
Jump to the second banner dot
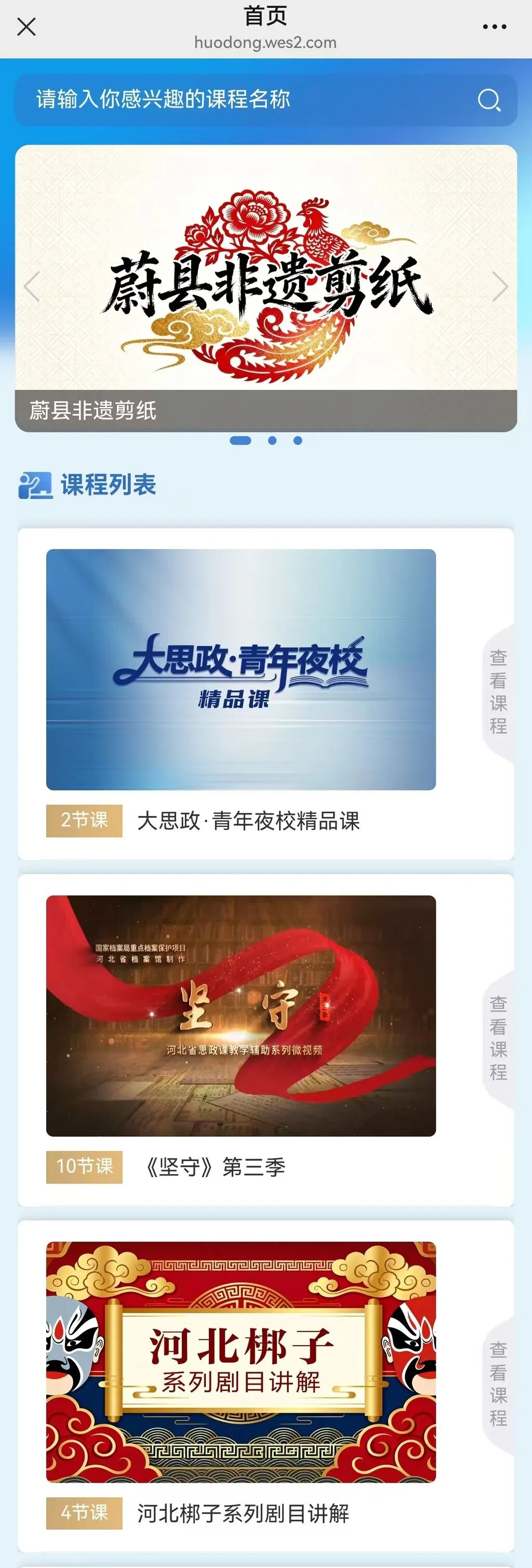(272, 441)
